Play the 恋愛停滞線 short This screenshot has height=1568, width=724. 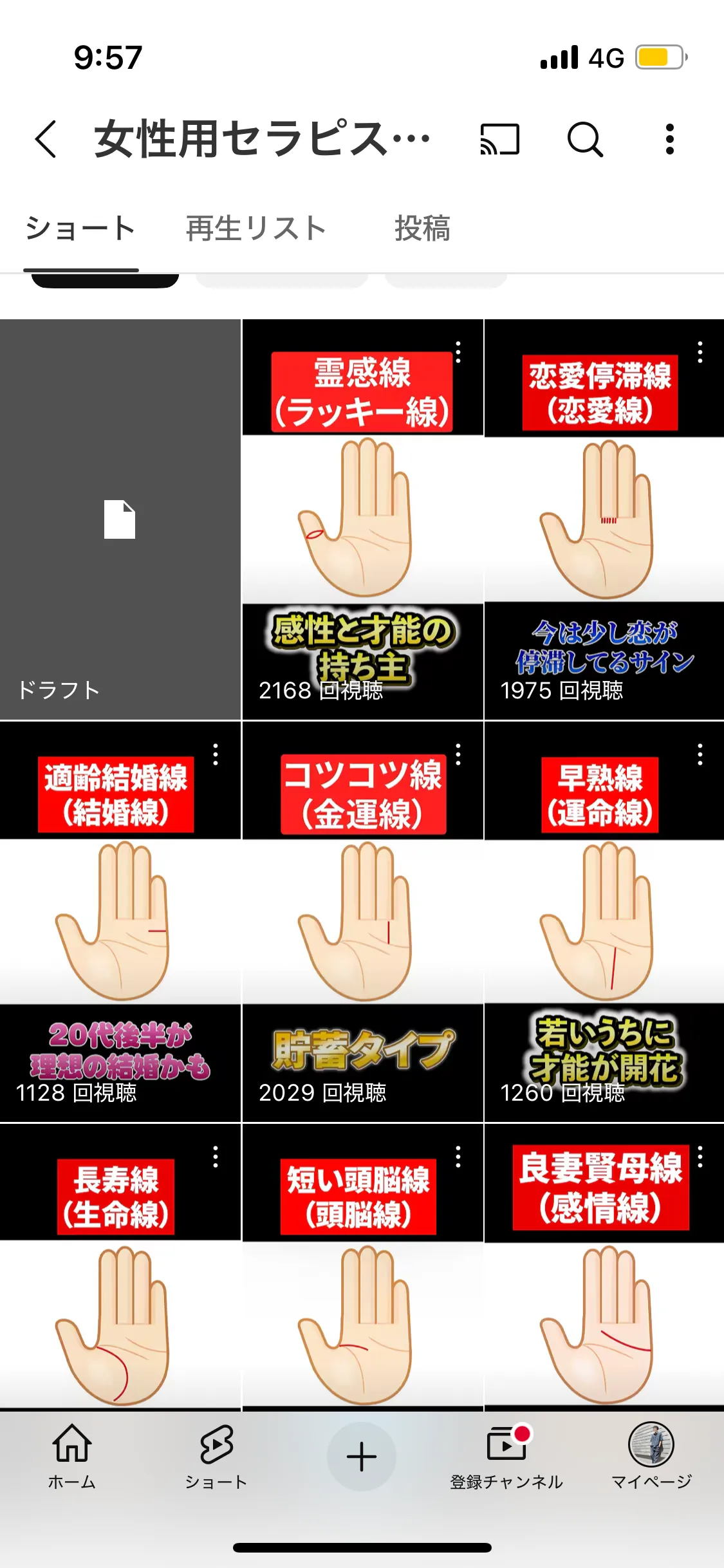(604, 519)
